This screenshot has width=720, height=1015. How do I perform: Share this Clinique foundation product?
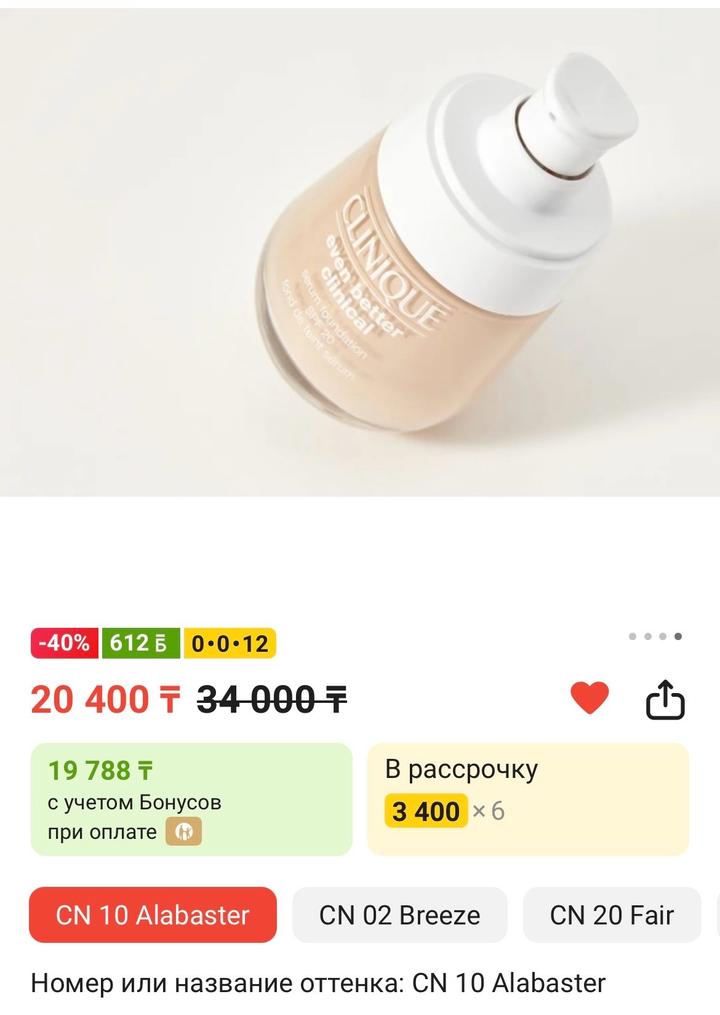pos(665,699)
